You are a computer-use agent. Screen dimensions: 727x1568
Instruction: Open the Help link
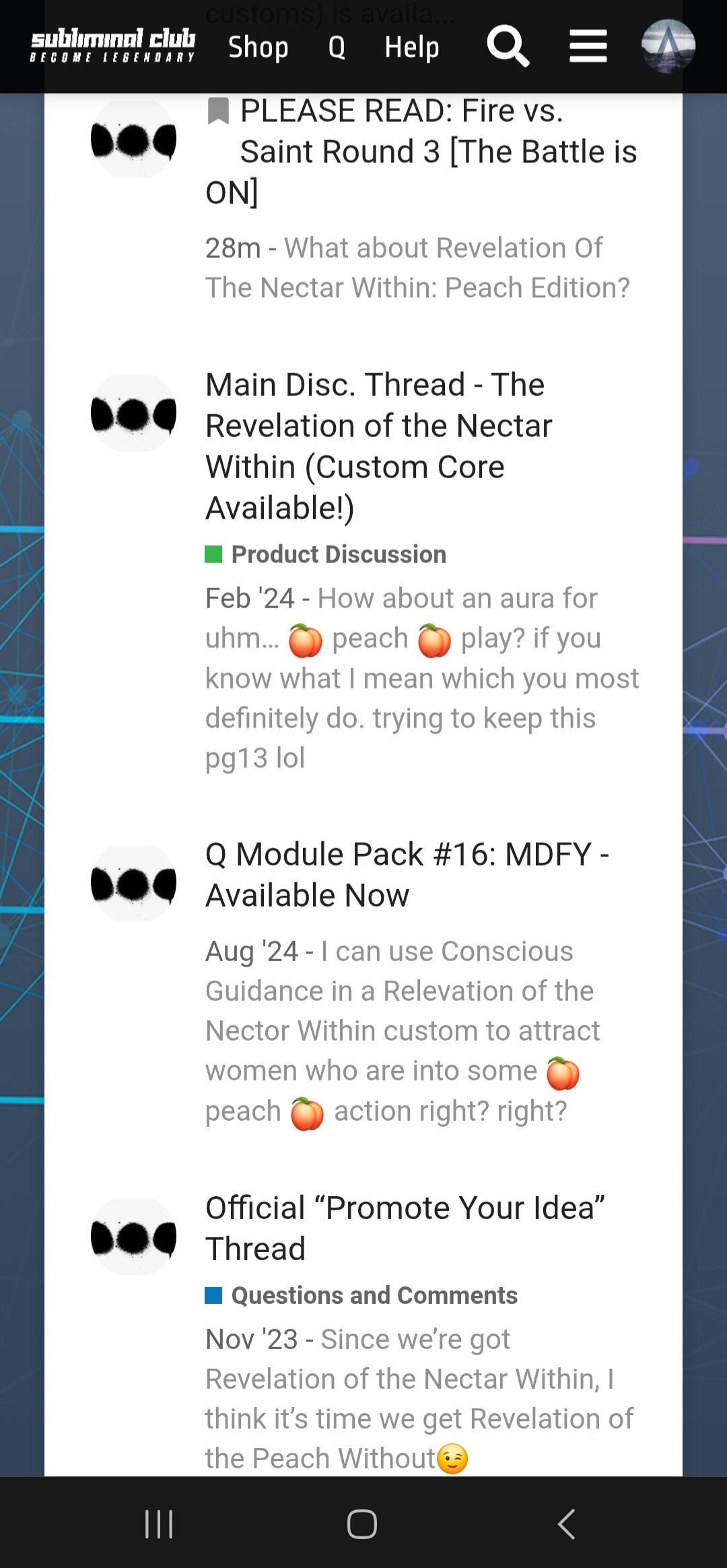pos(412,47)
